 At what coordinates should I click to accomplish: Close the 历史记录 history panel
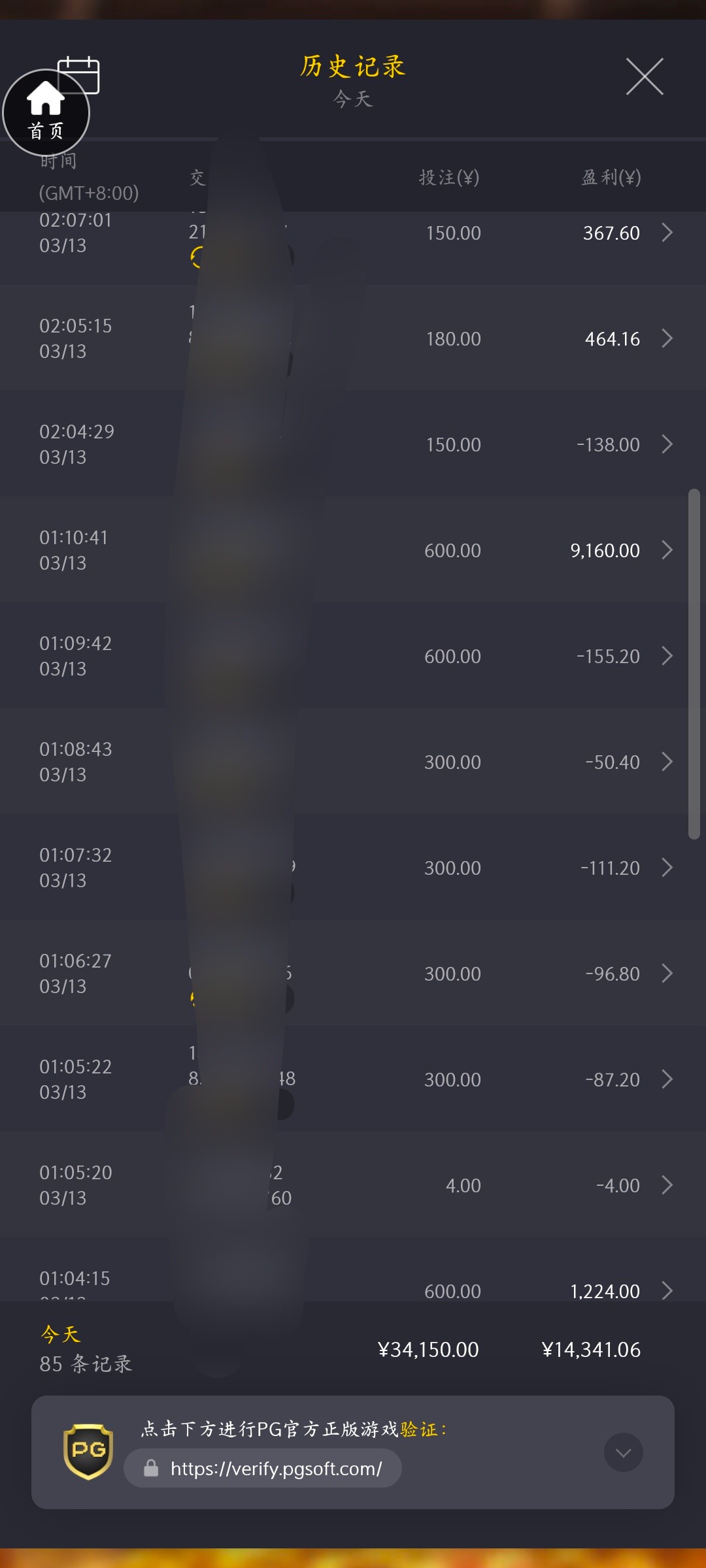pyautogui.click(x=645, y=76)
